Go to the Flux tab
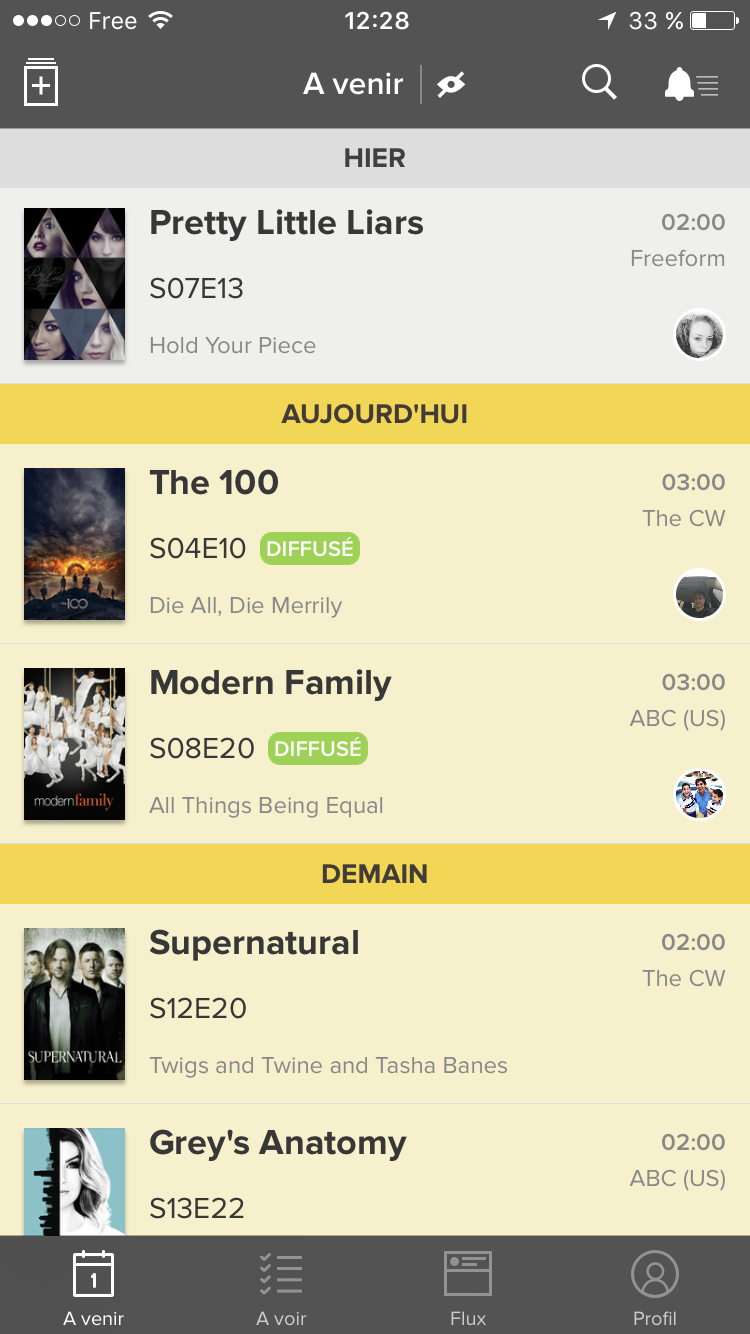The width and height of the screenshot is (750, 1334). [x=468, y=1288]
